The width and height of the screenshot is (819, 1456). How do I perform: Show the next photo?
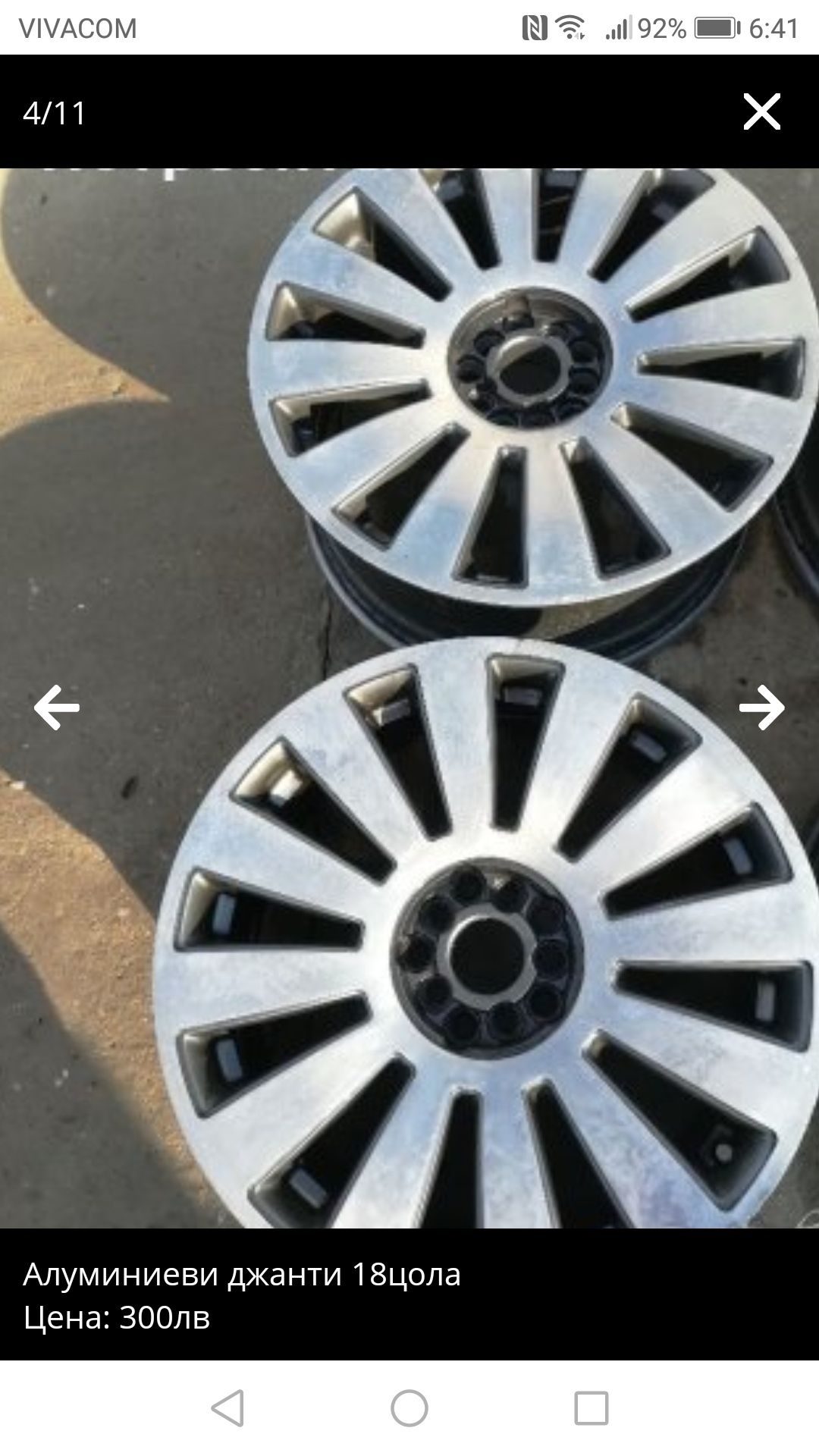tap(761, 708)
